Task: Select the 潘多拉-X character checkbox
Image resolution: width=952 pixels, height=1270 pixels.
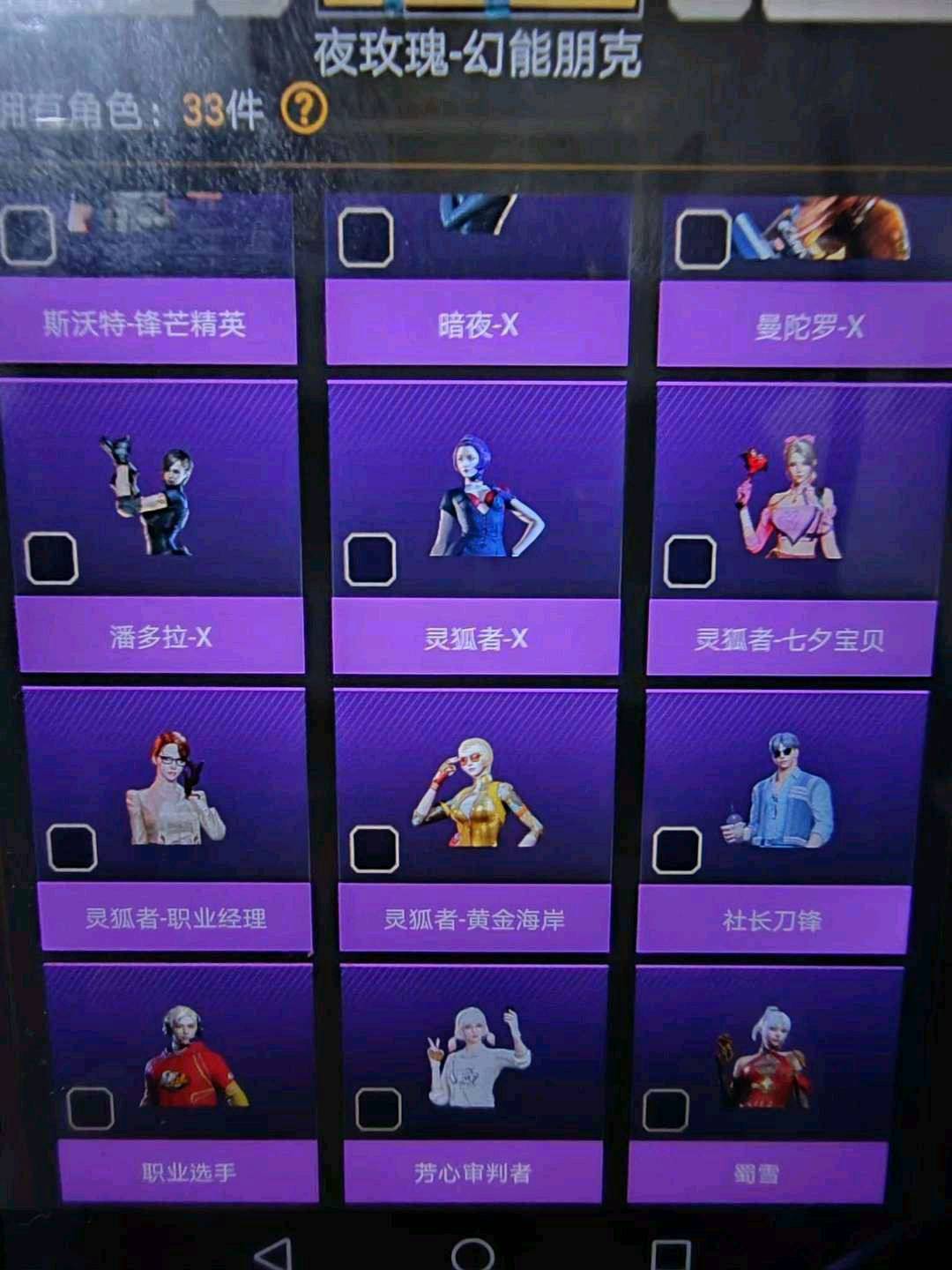Action: (51, 558)
